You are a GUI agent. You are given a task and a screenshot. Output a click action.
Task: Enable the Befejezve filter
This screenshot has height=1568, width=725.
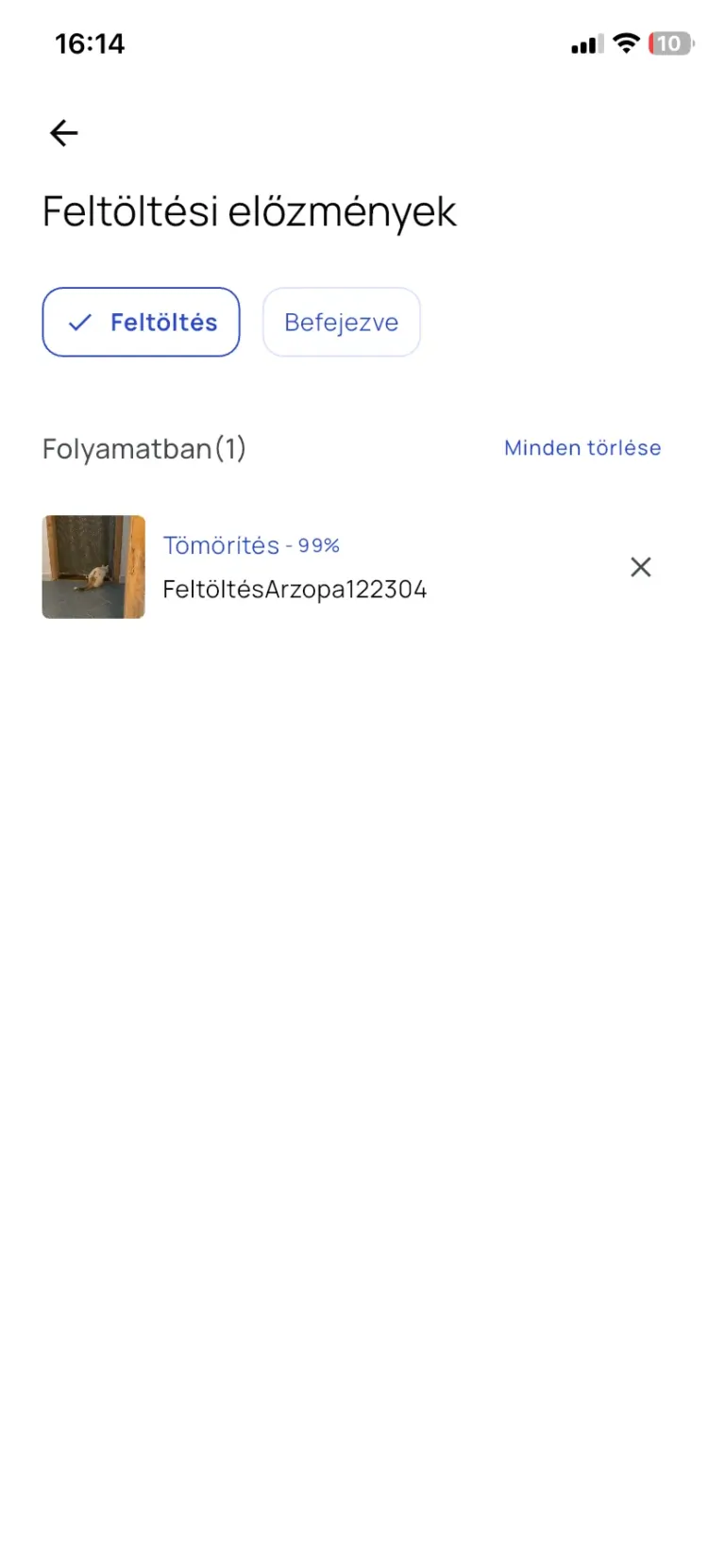click(x=342, y=322)
